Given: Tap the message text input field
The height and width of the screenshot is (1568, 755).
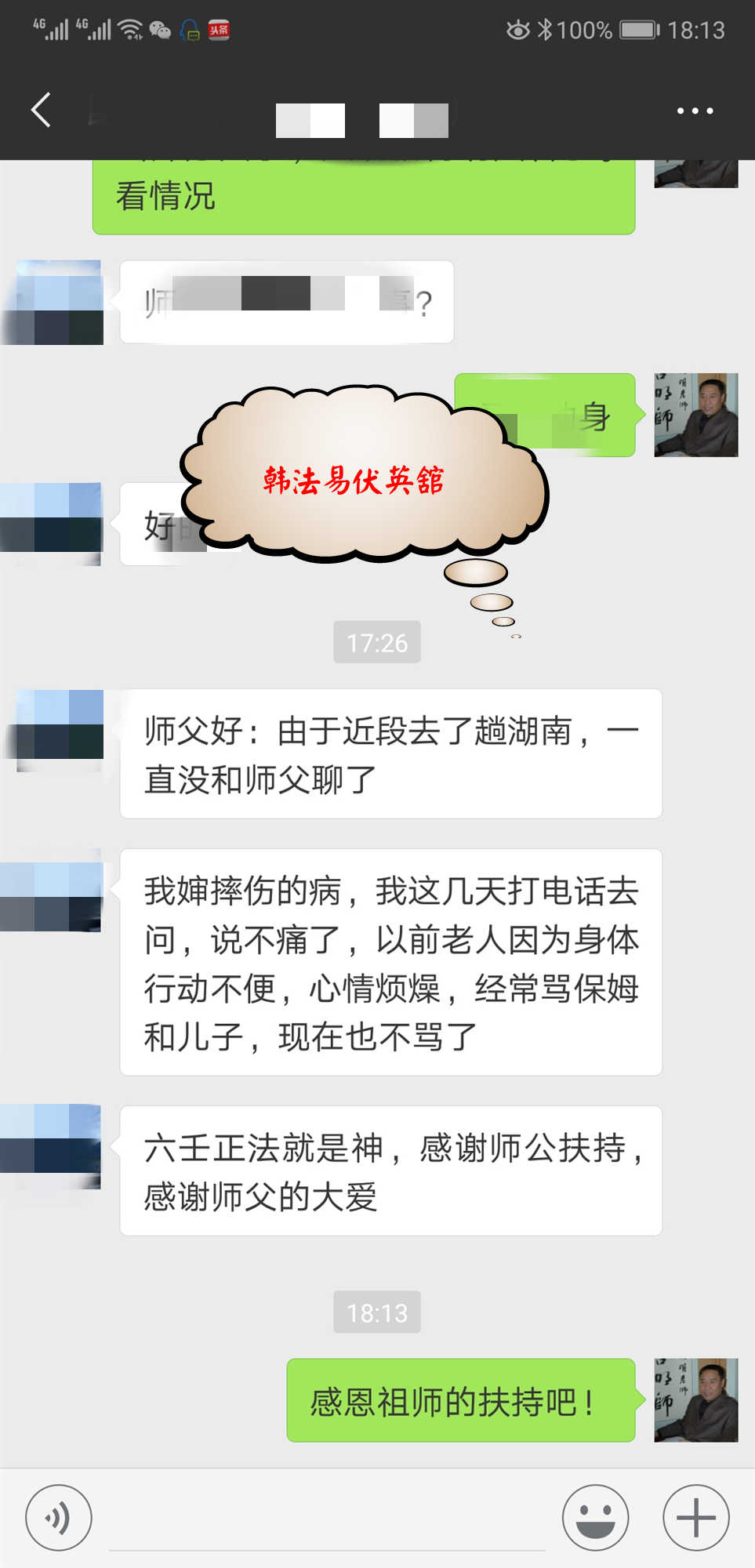Looking at the screenshot, I should coord(326,1519).
